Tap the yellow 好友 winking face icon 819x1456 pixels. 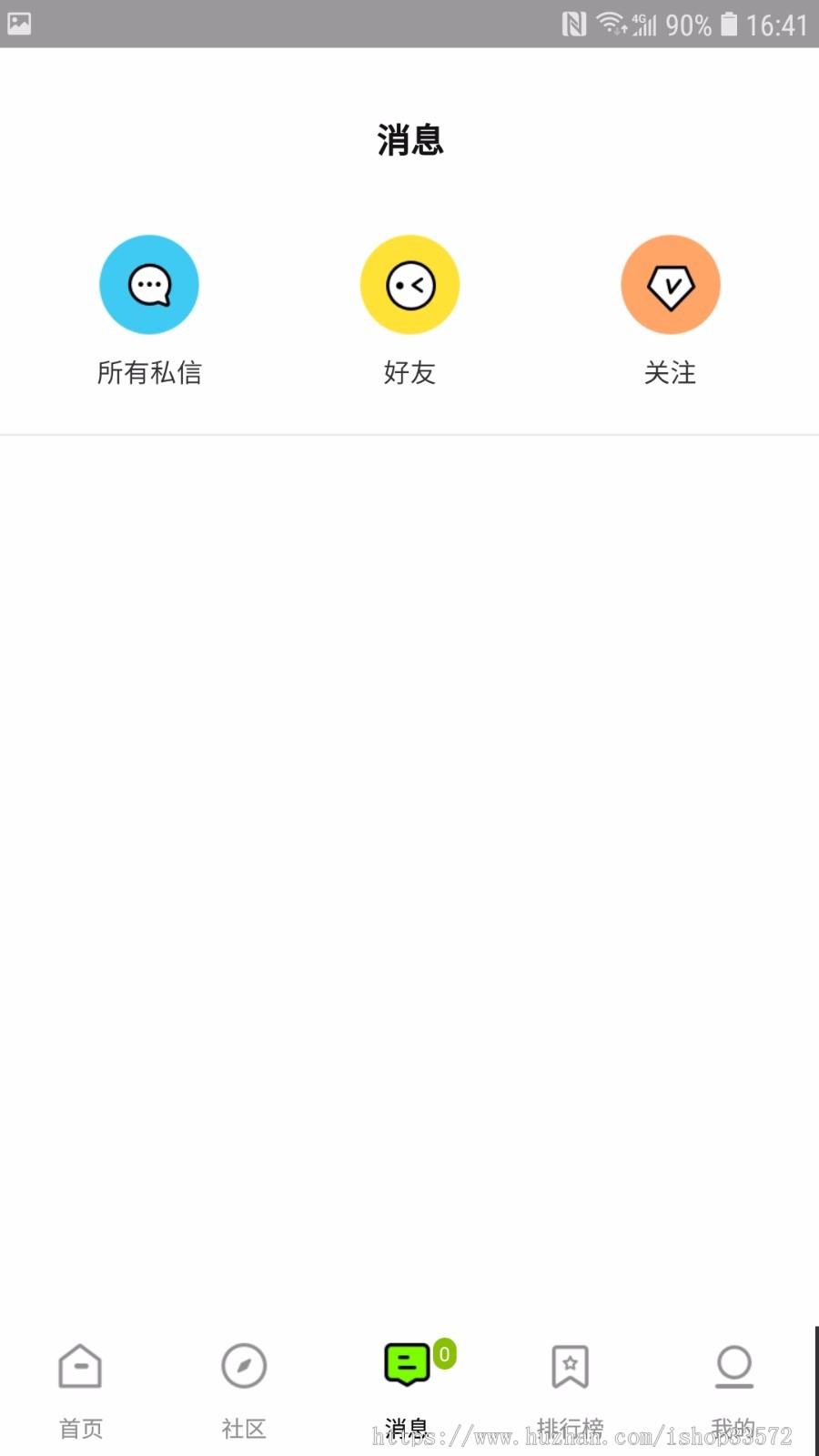coord(409,284)
